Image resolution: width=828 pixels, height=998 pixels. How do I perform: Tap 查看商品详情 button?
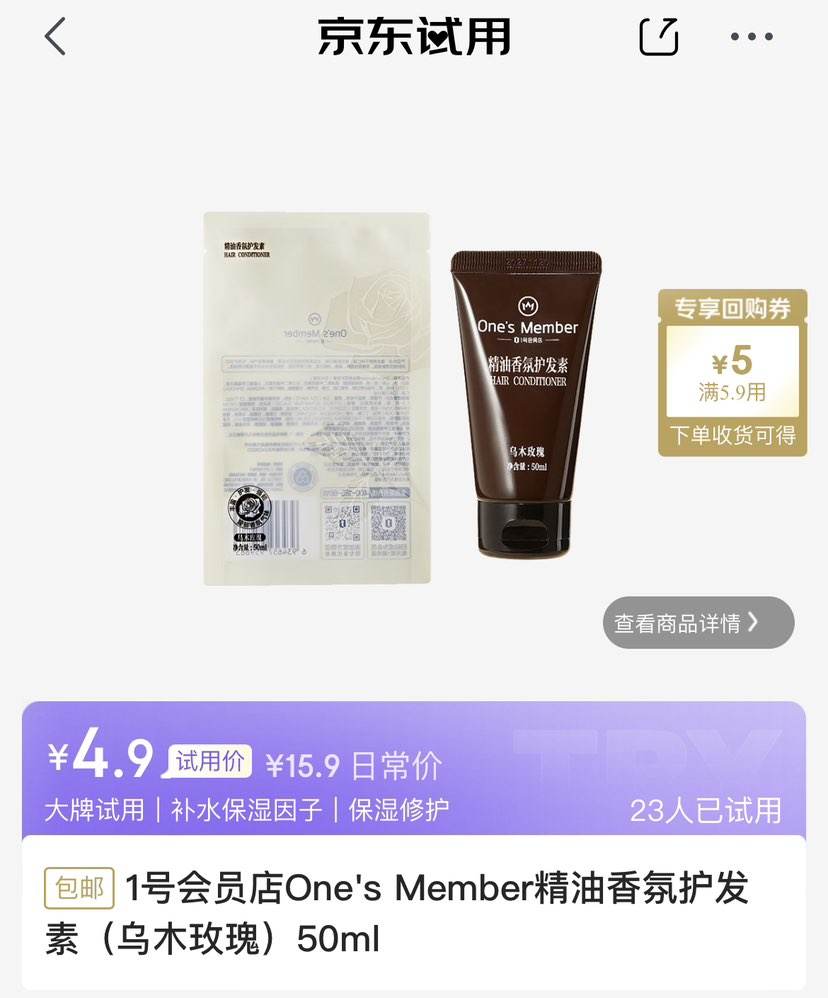(x=698, y=623)
